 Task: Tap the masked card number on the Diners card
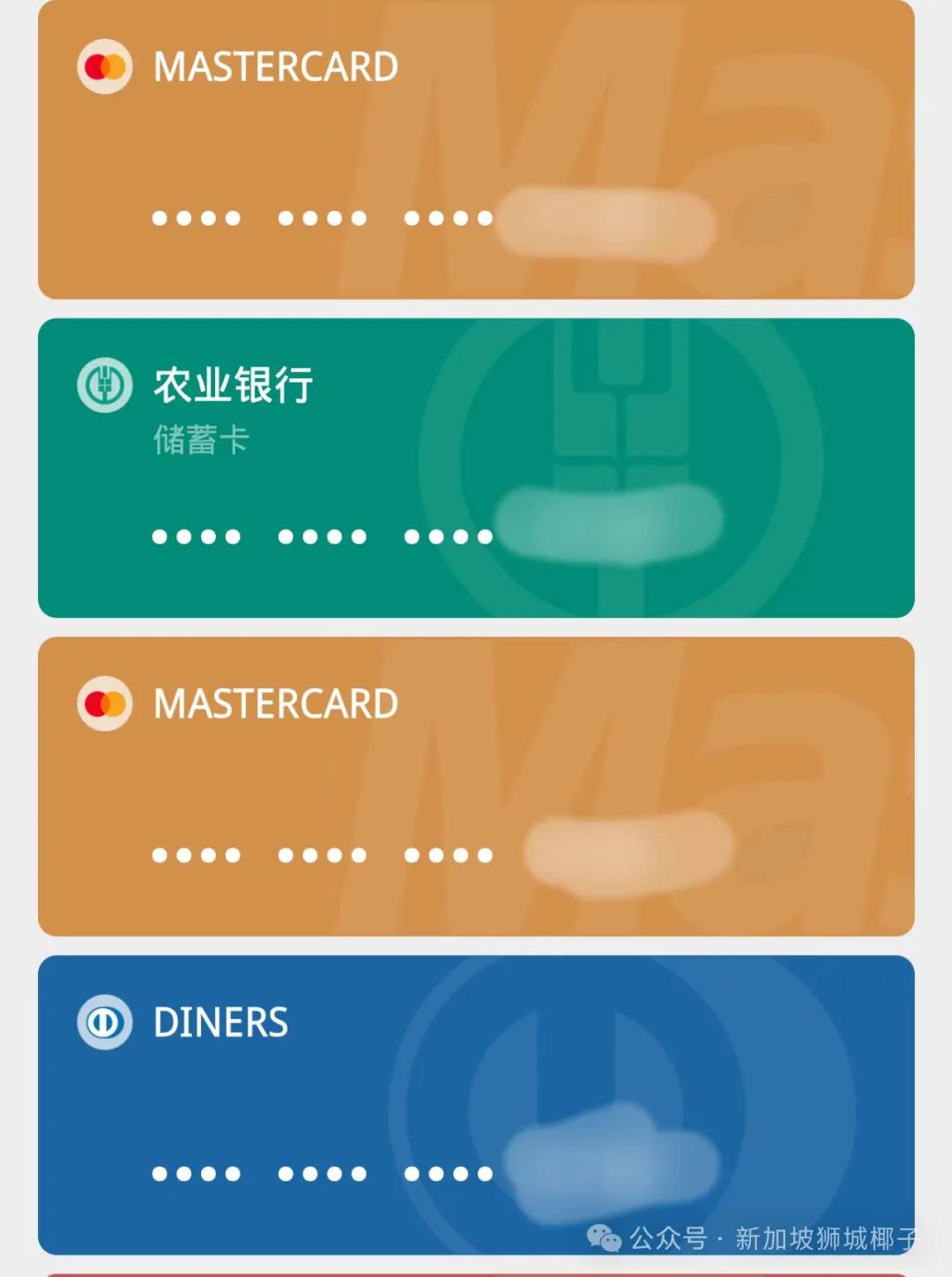pos(322,1172)
